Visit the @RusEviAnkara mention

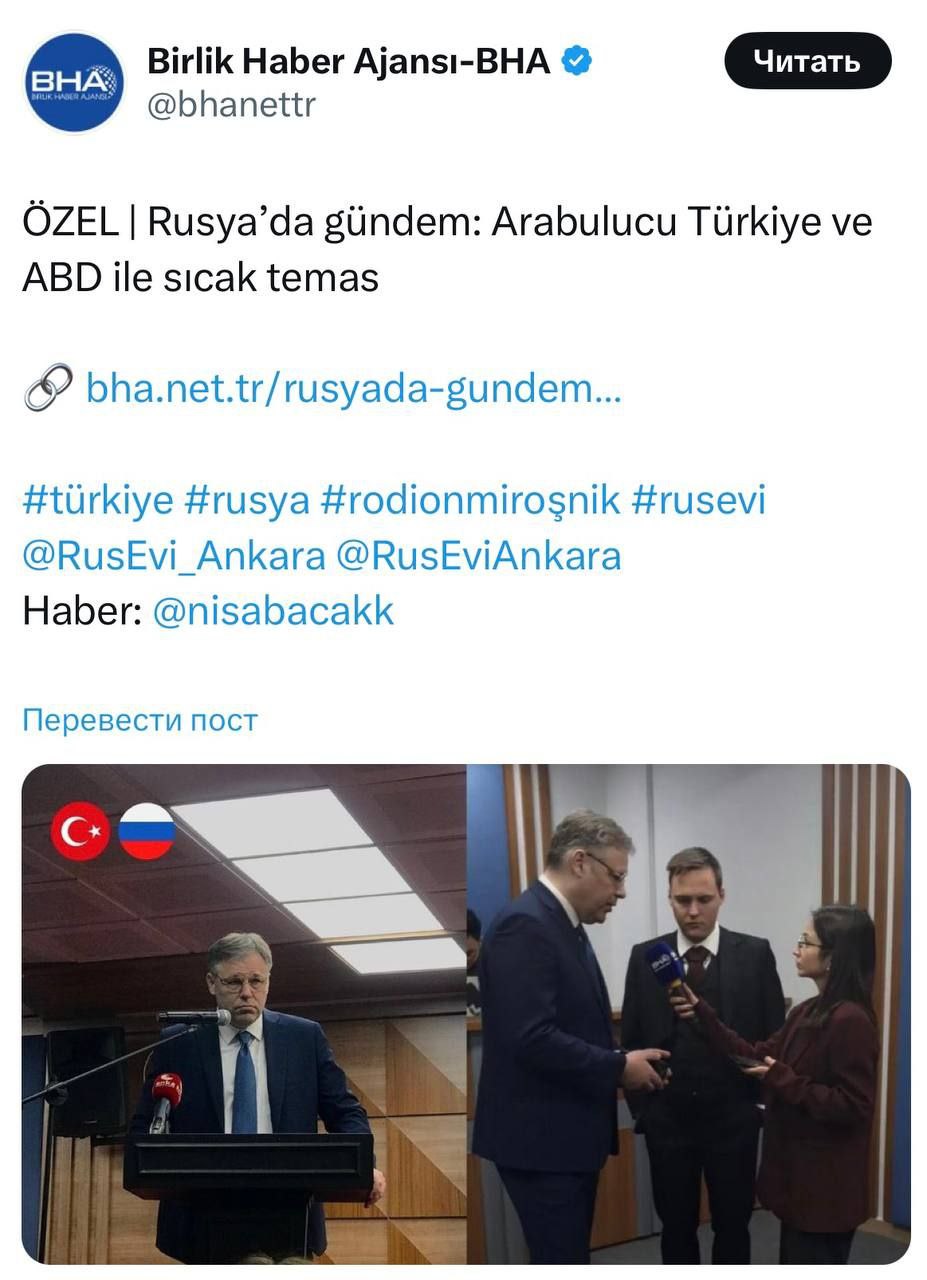tap(478, 556)
